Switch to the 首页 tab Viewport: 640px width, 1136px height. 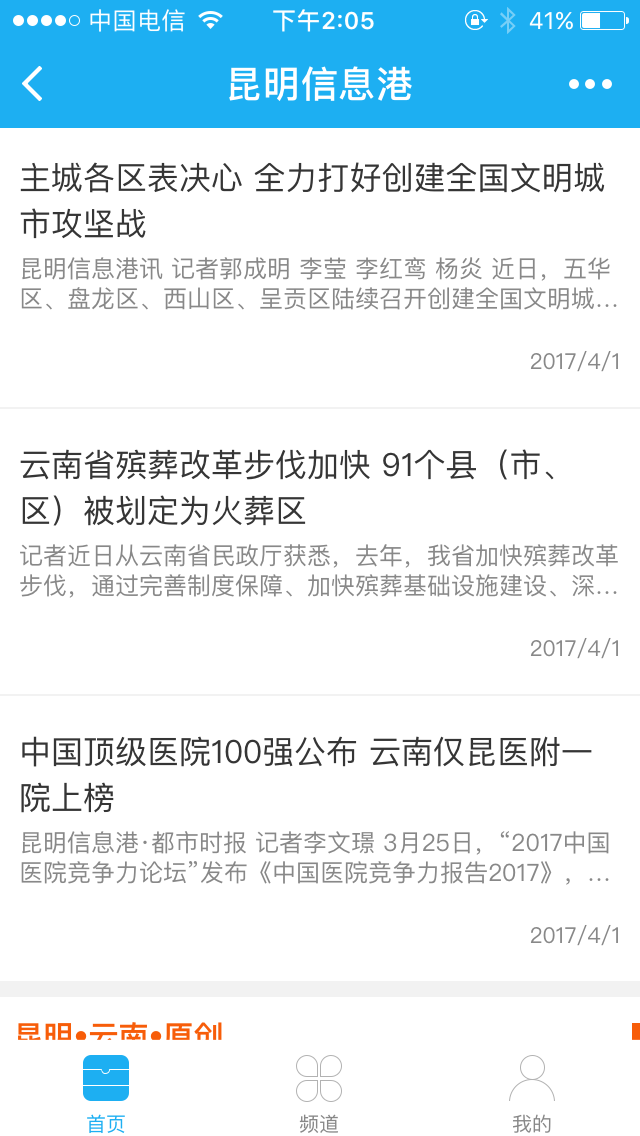point(106,1093)
